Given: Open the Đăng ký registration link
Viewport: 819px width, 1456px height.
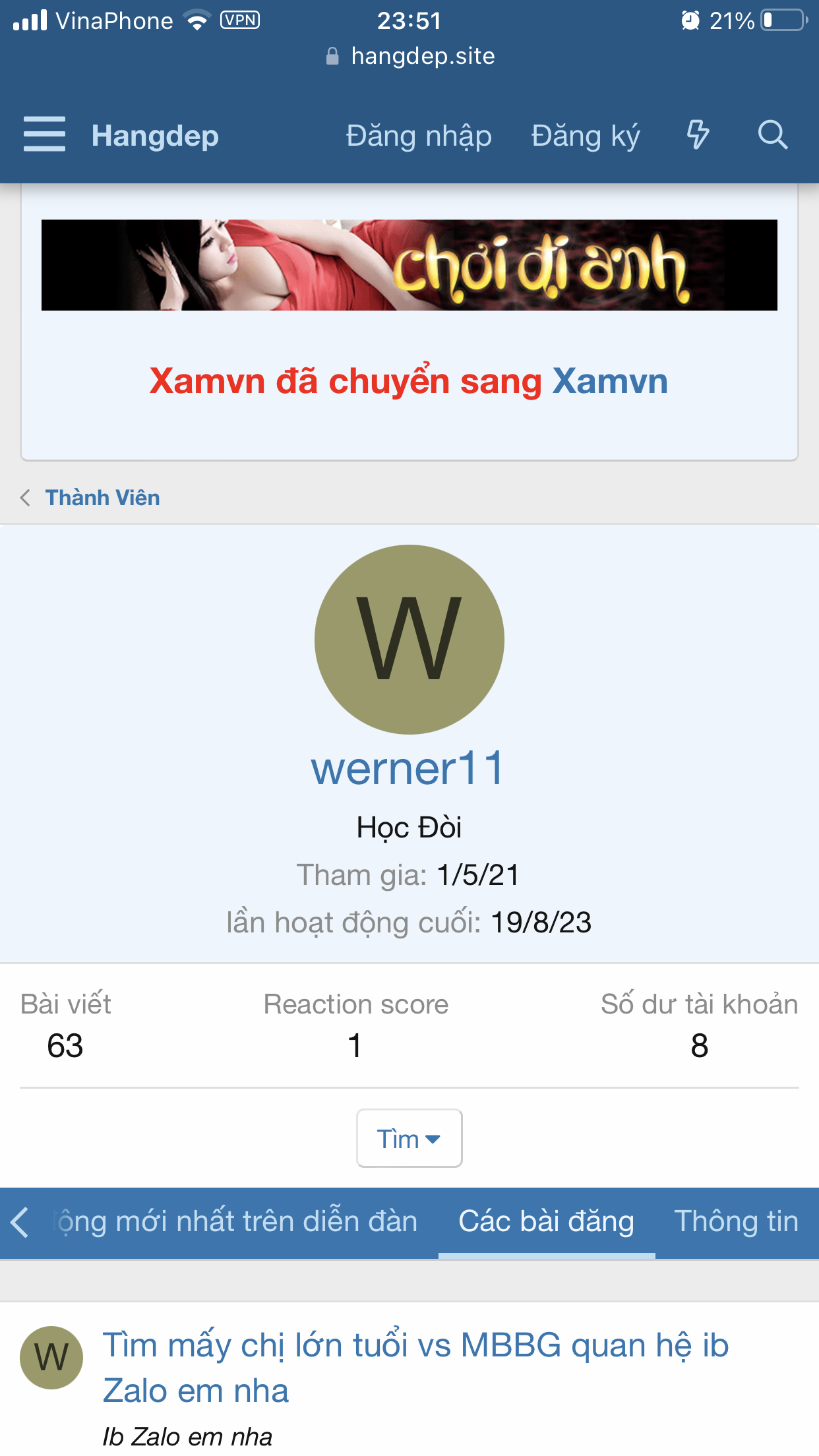Looking at the screenshot, I should click(586, 136).
